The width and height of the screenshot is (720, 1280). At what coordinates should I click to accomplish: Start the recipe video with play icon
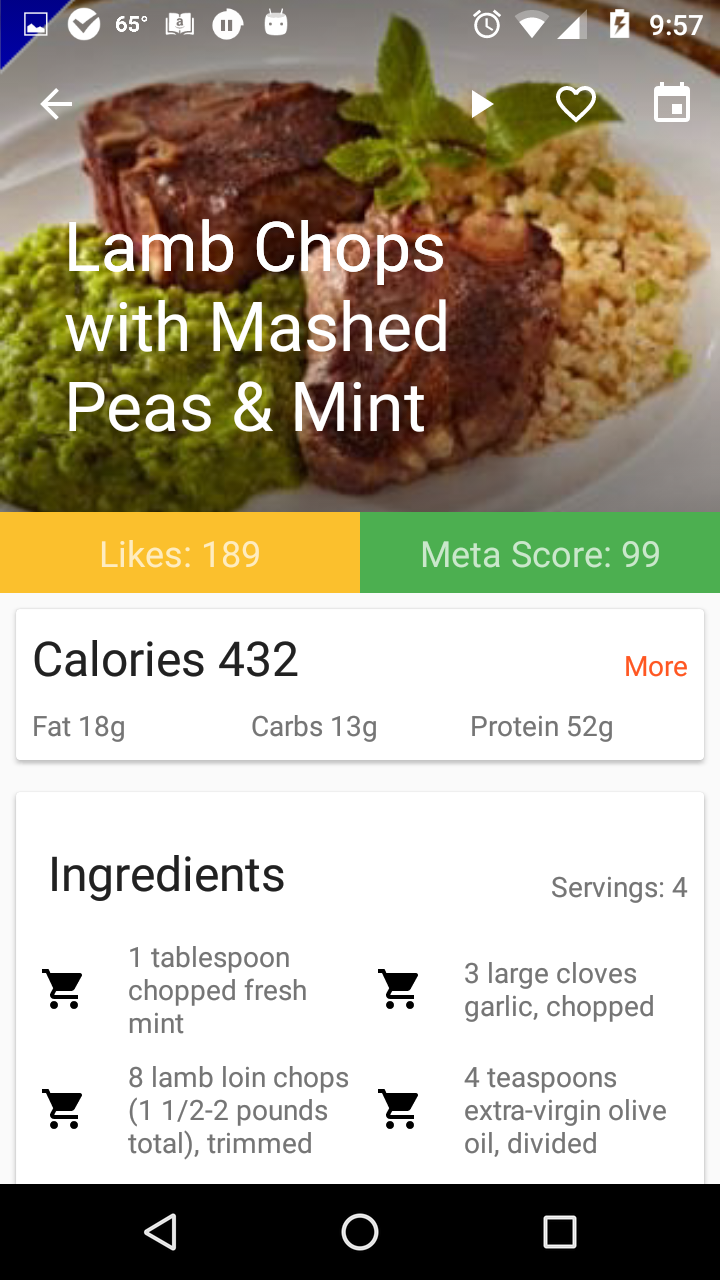(x=482, y=103)
